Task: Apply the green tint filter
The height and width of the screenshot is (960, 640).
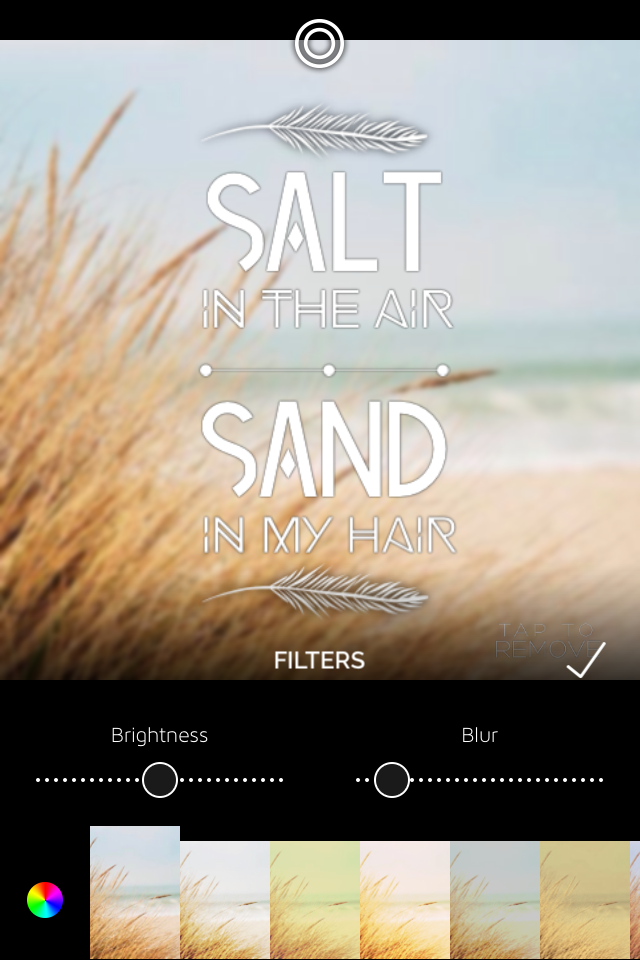Action: click(x=315, y=900)
